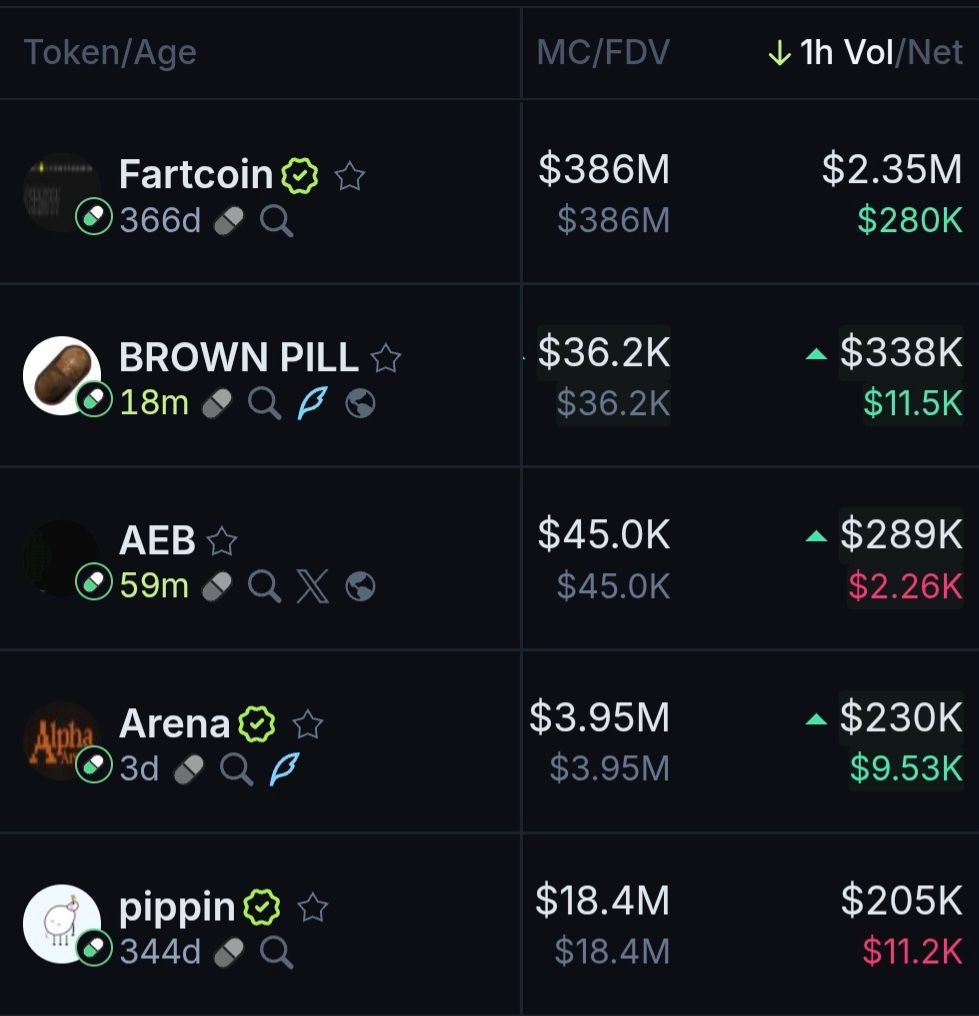Image resolution: width=979 pixels, height=1016 pixels.
Task: Add AEB to favorites
Action: (221, 541)
